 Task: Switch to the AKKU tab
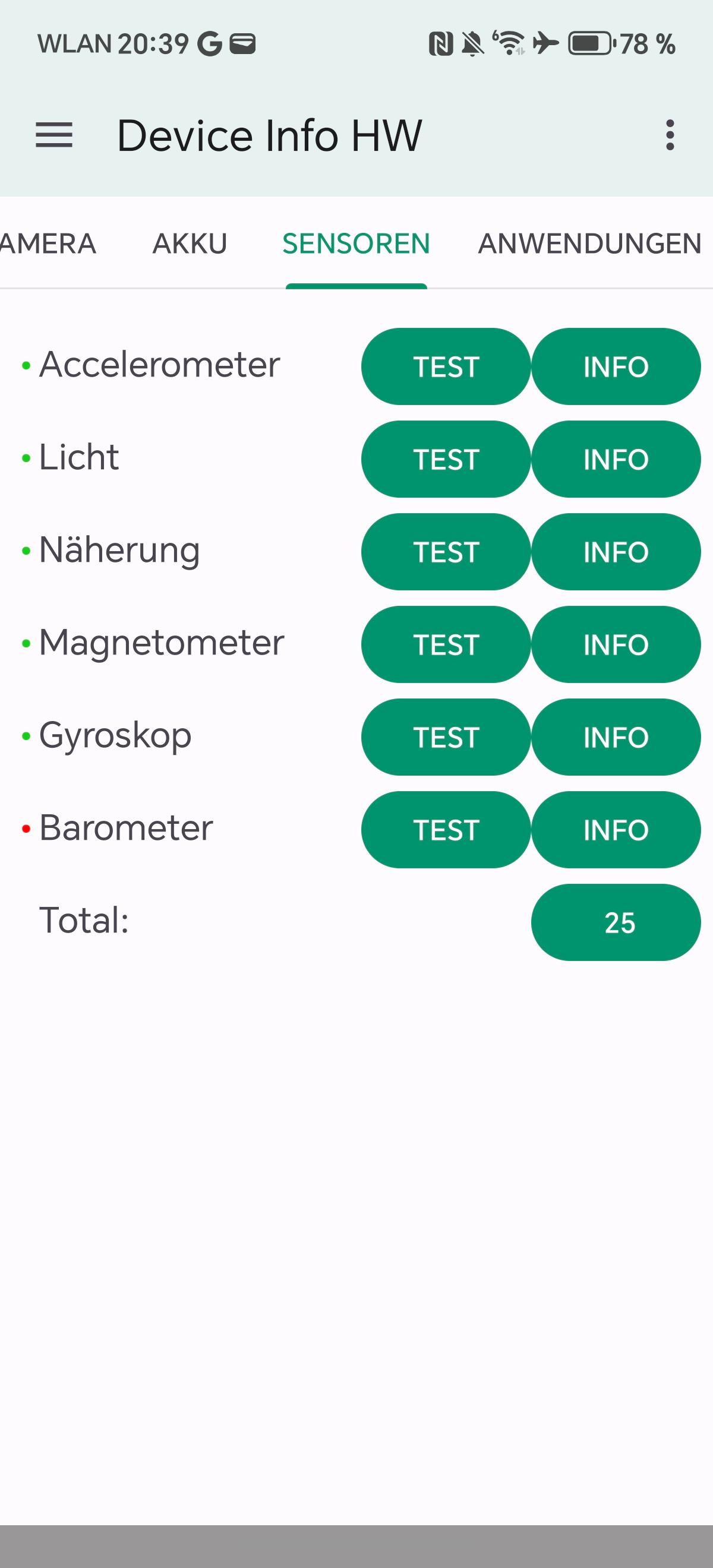pyautogui.click(x=190, y=244)
